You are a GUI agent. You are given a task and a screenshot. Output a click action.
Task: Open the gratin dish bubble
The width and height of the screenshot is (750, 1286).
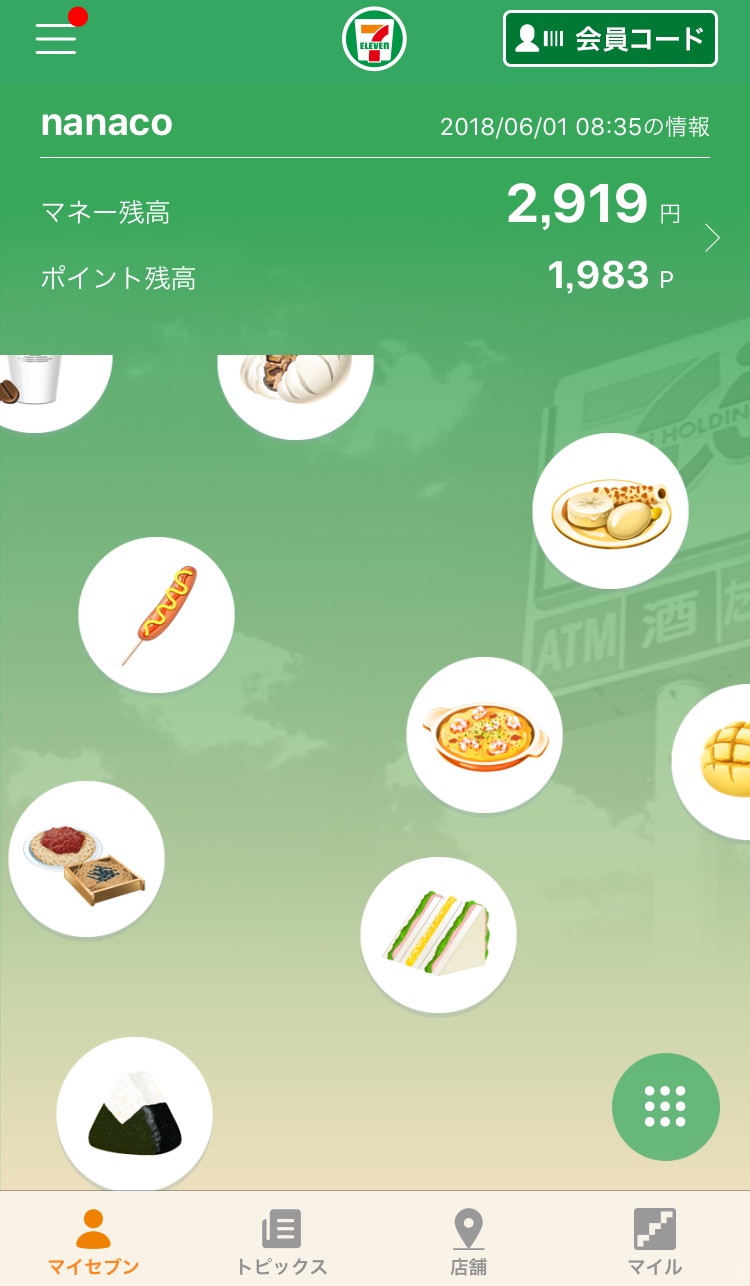click(484, 735)
